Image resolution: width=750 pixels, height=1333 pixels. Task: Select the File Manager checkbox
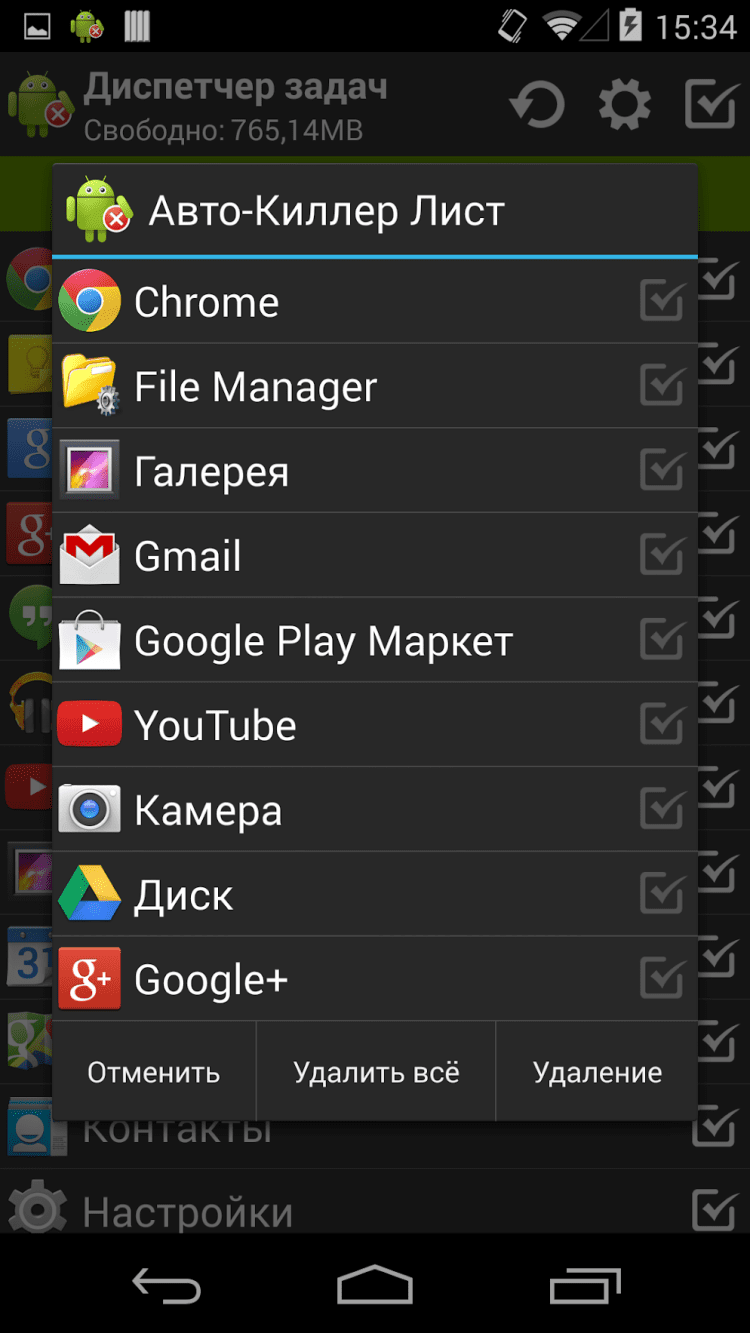662,386
